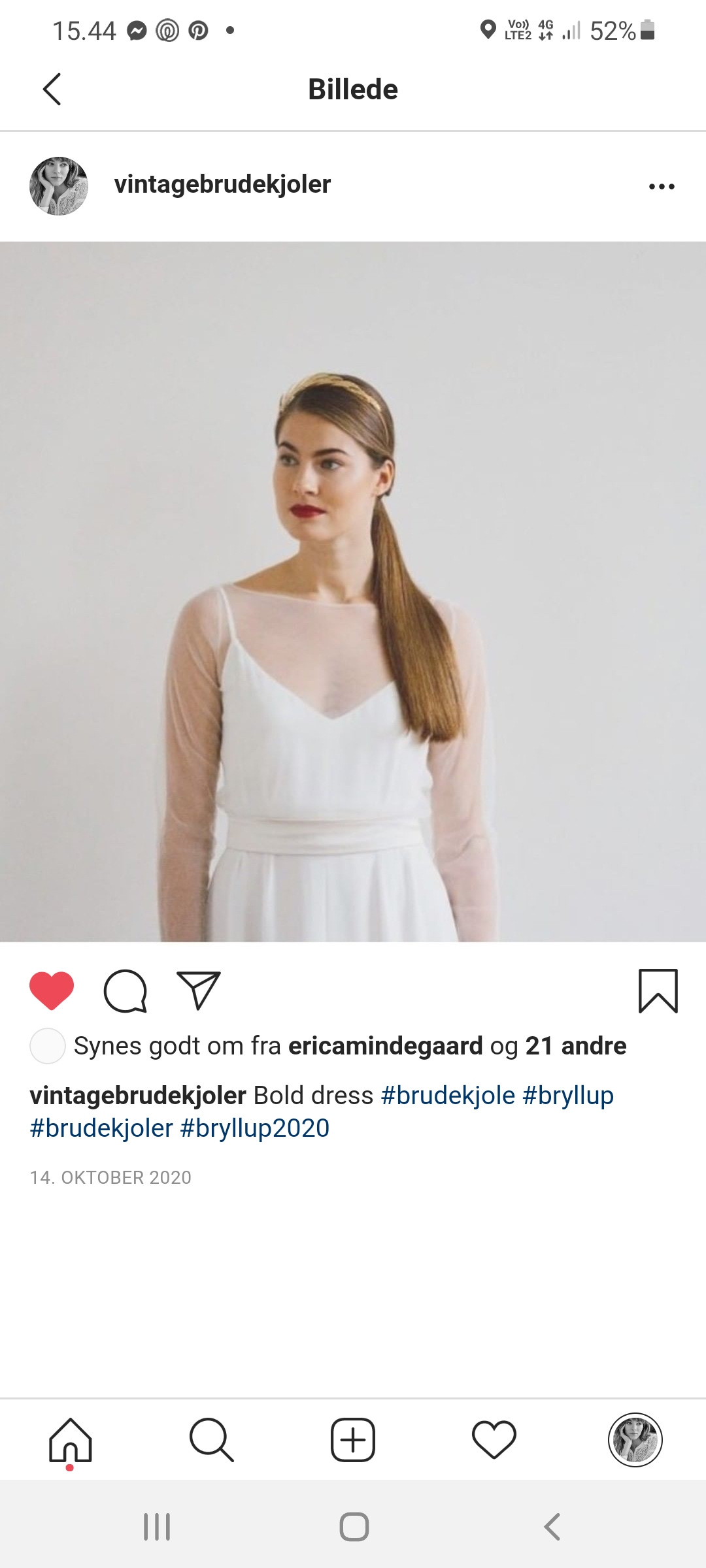Viewport: 706px width, 1568px height.
Task: Switch to the Search tab
Action: 211,1440
